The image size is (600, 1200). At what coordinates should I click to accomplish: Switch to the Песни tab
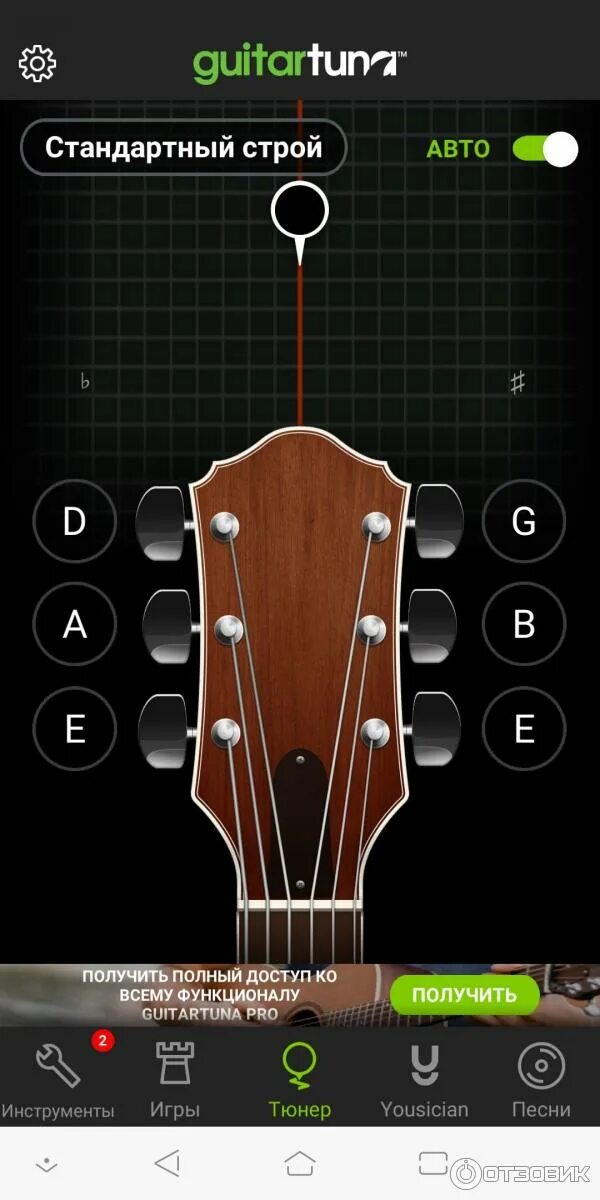[541, 1080]
